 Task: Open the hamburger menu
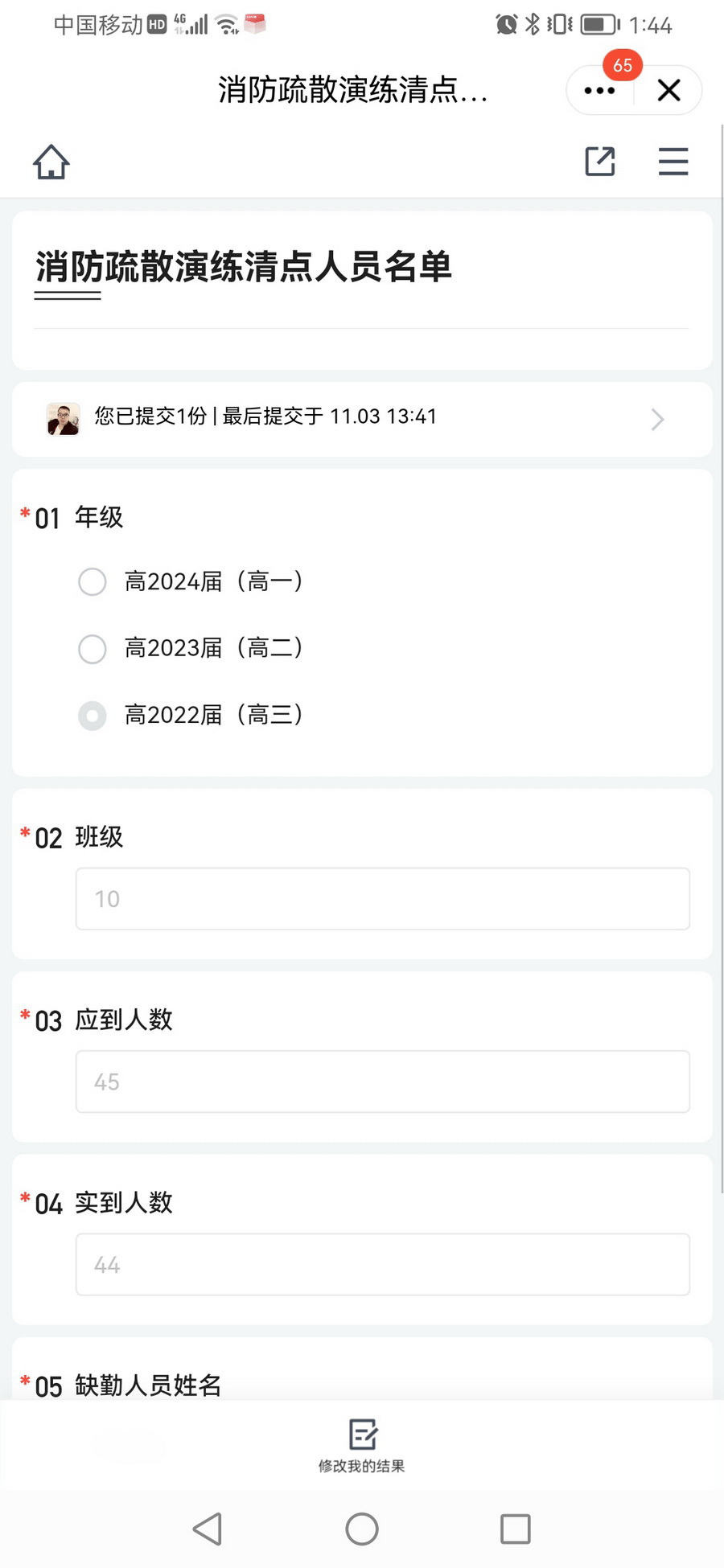point(673,162)
